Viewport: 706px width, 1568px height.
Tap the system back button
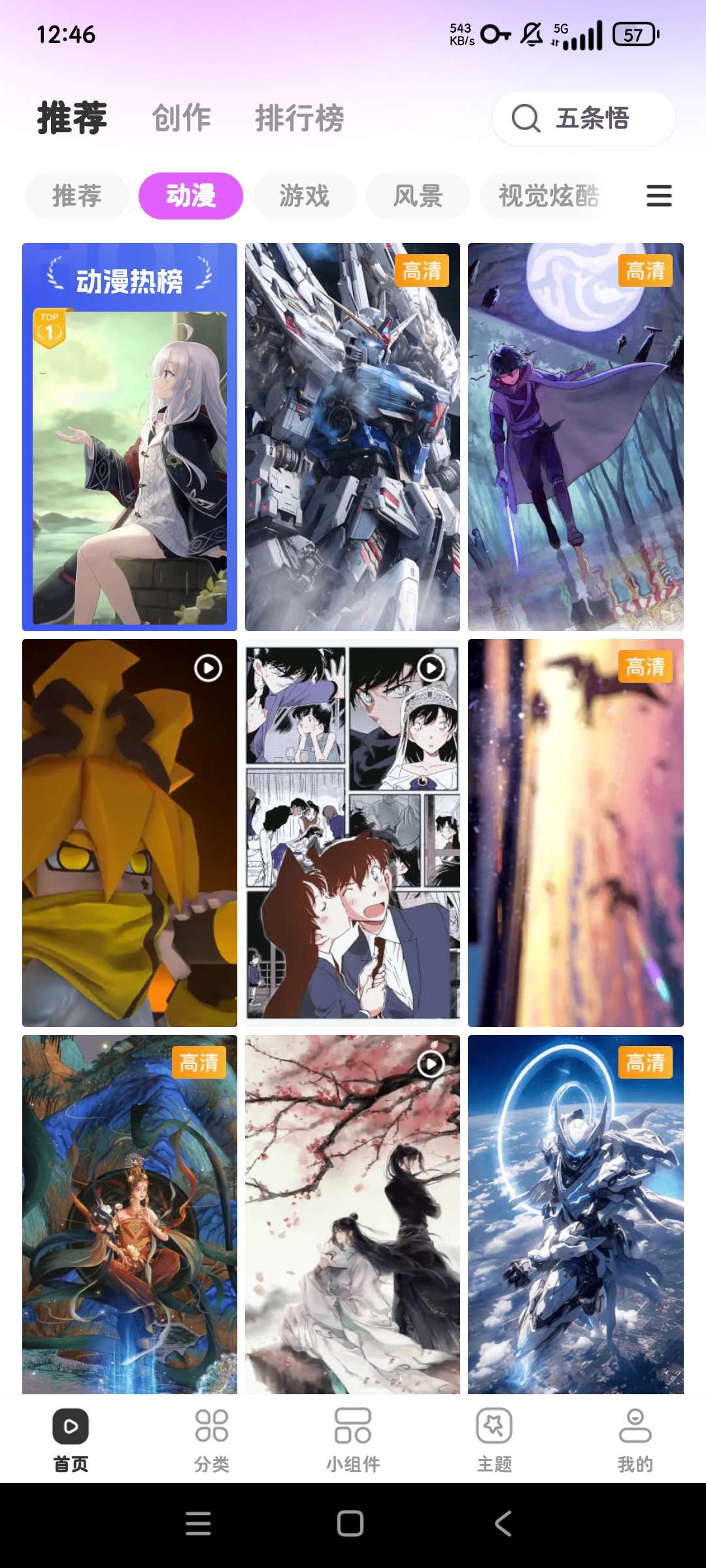click(x=503, y=1524)
